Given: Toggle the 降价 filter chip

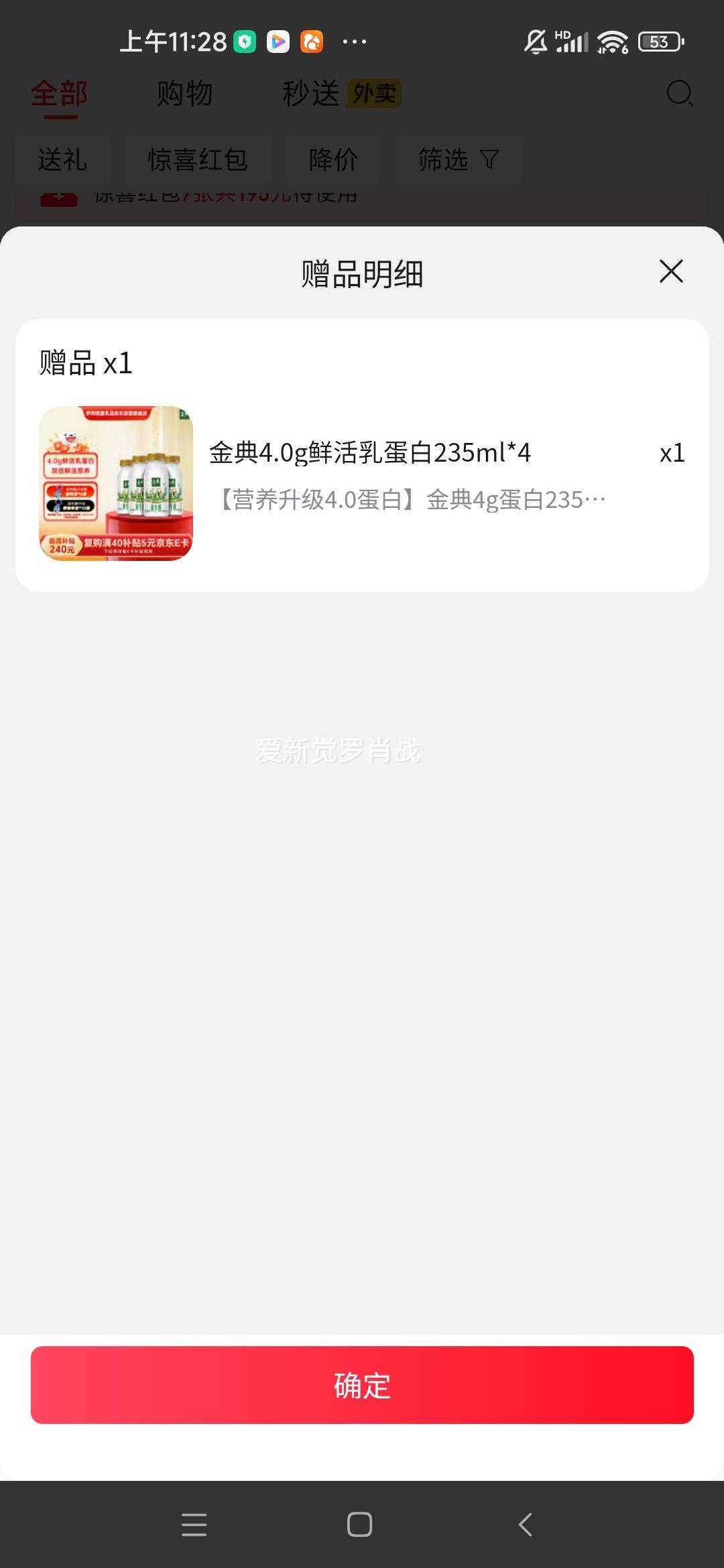Looking at the screenshot, I should pos(333,159).
